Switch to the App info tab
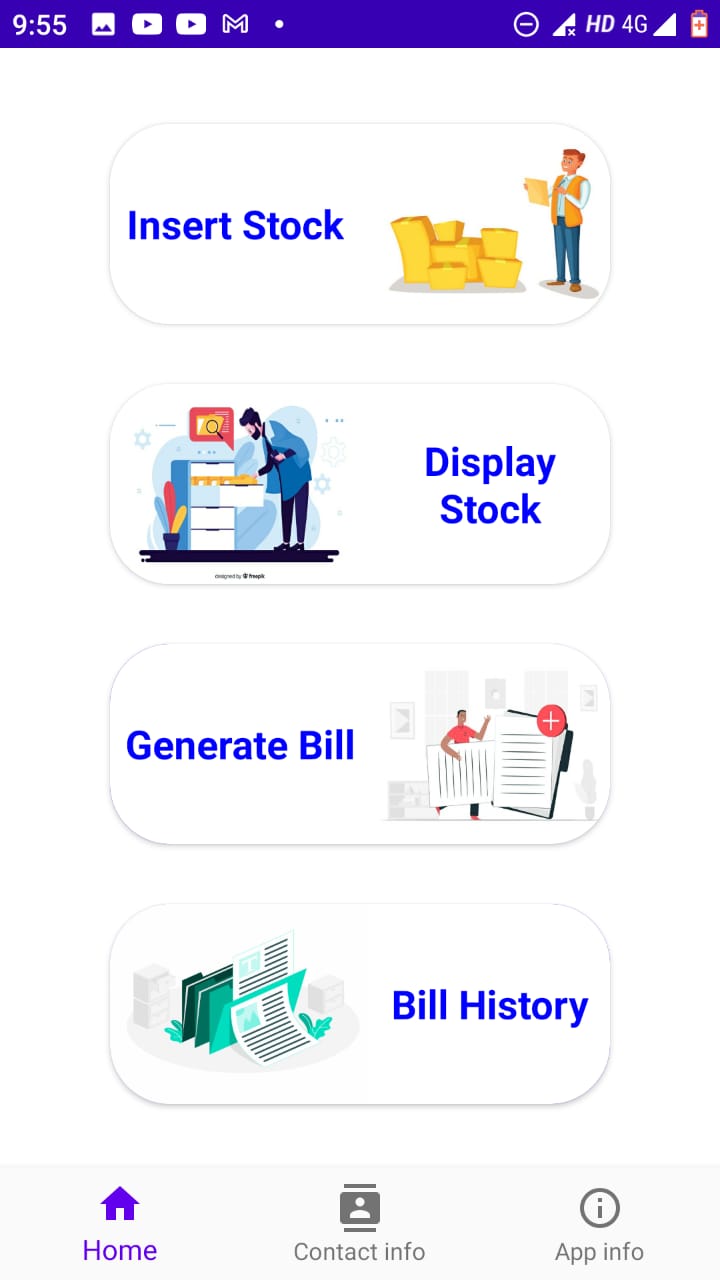 599,1224
